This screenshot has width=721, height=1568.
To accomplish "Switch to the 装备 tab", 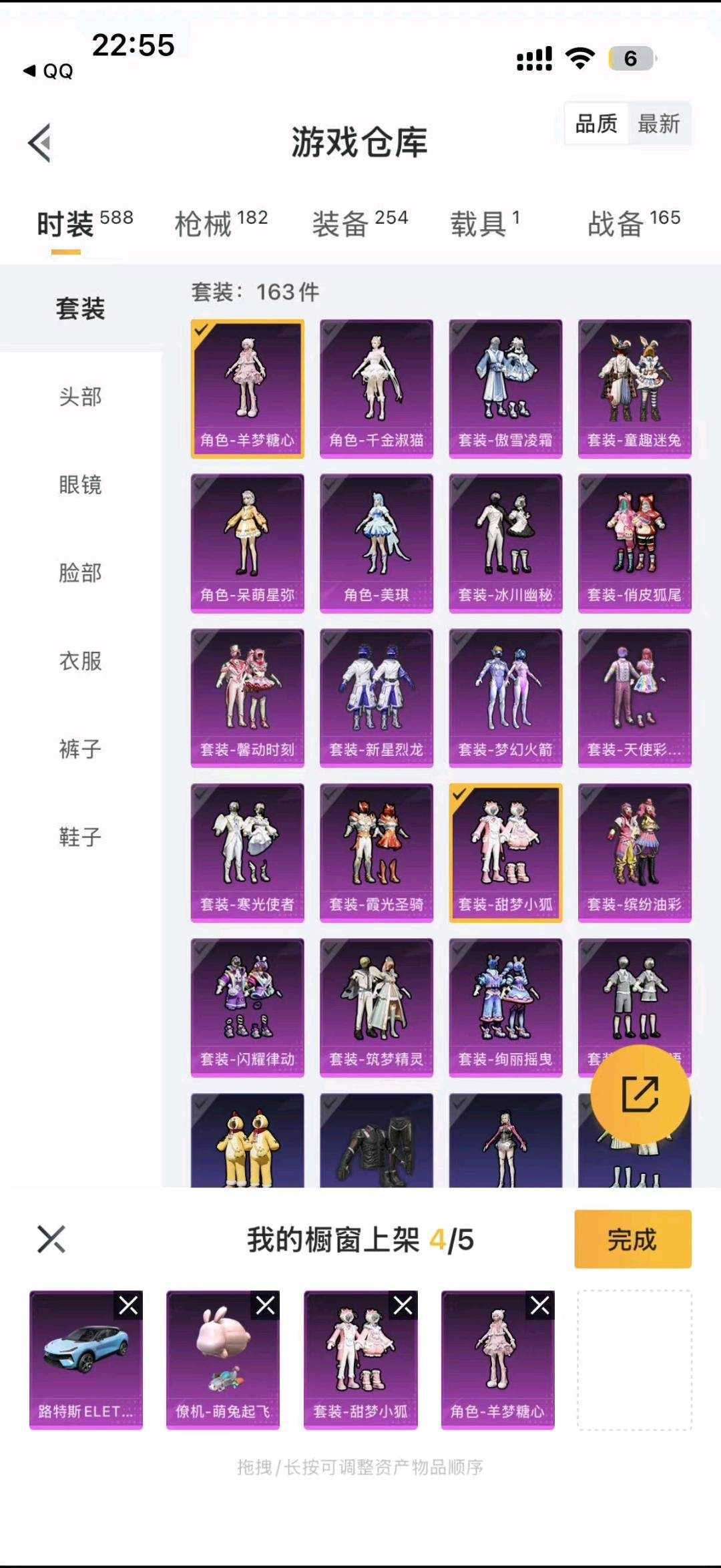I will point(360,223).
